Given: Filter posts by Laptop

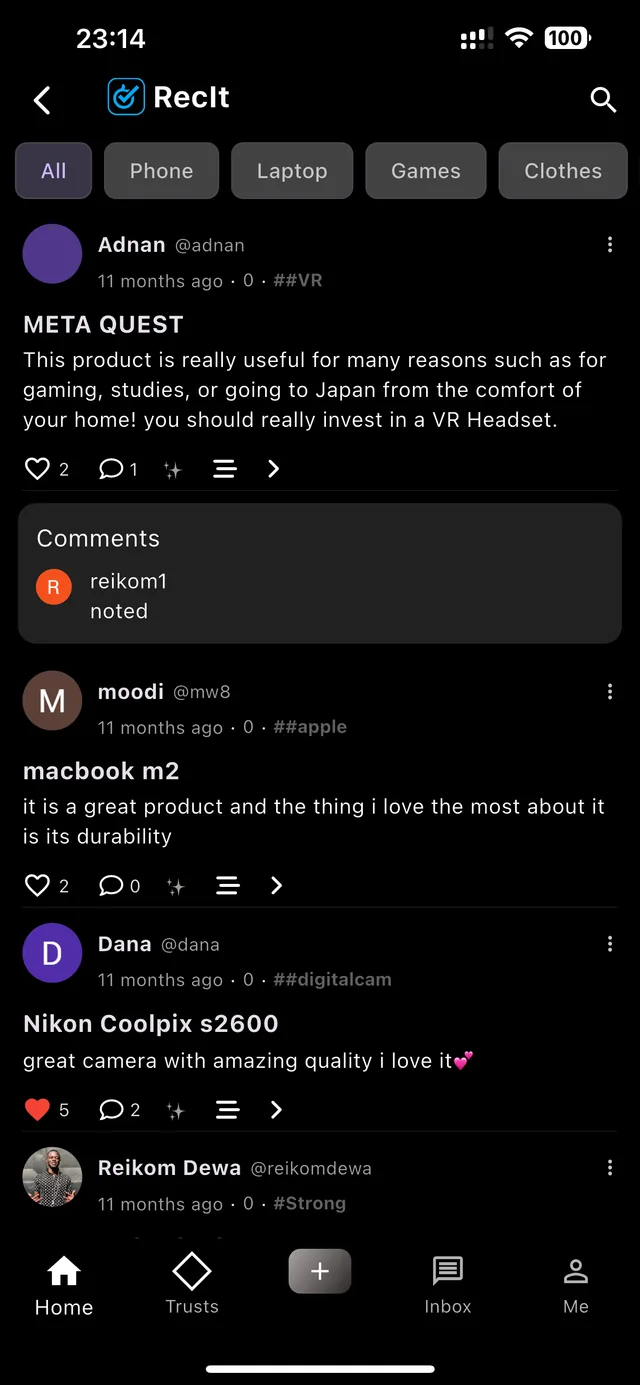Looking at the screenshot, I should click(x=292, y=171).
